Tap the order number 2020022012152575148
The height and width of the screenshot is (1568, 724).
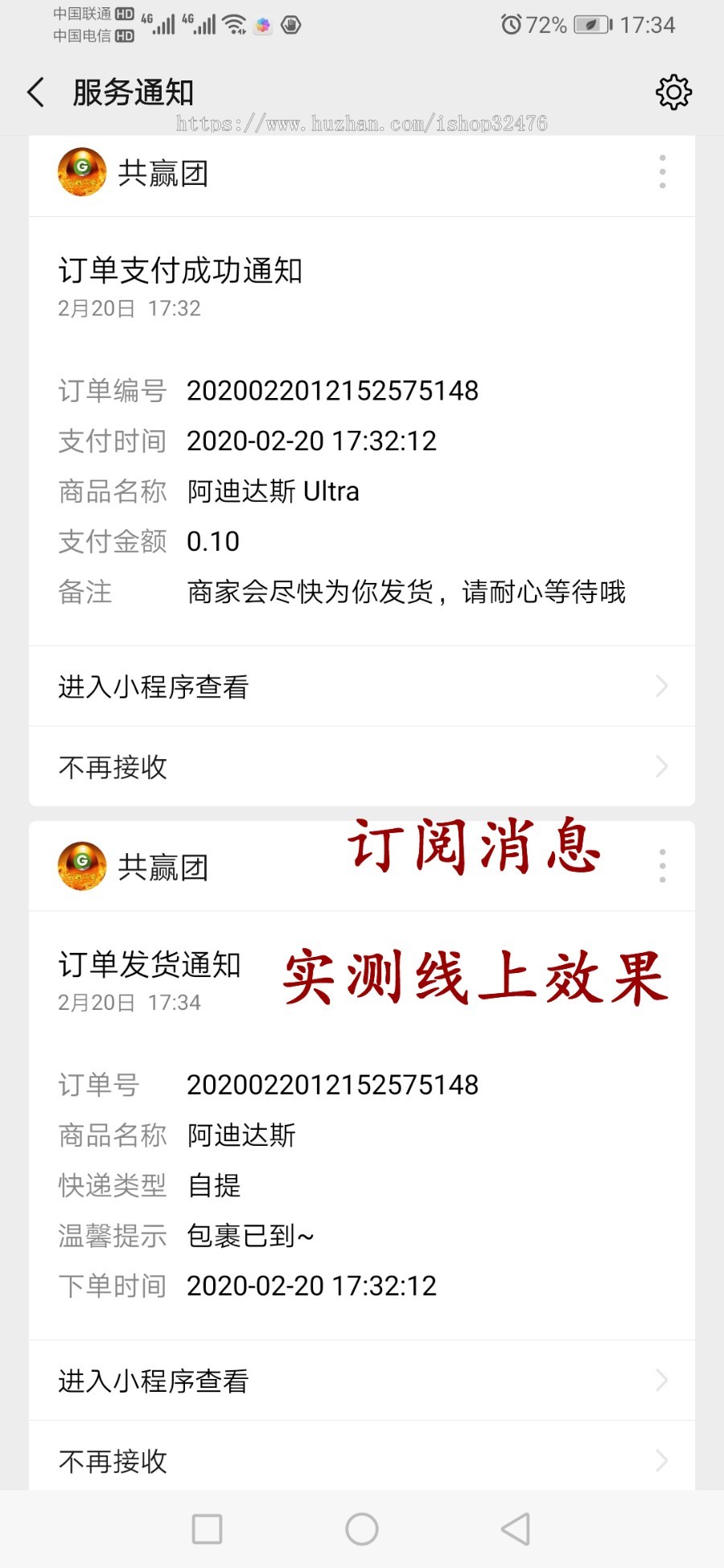pos(332,391)
